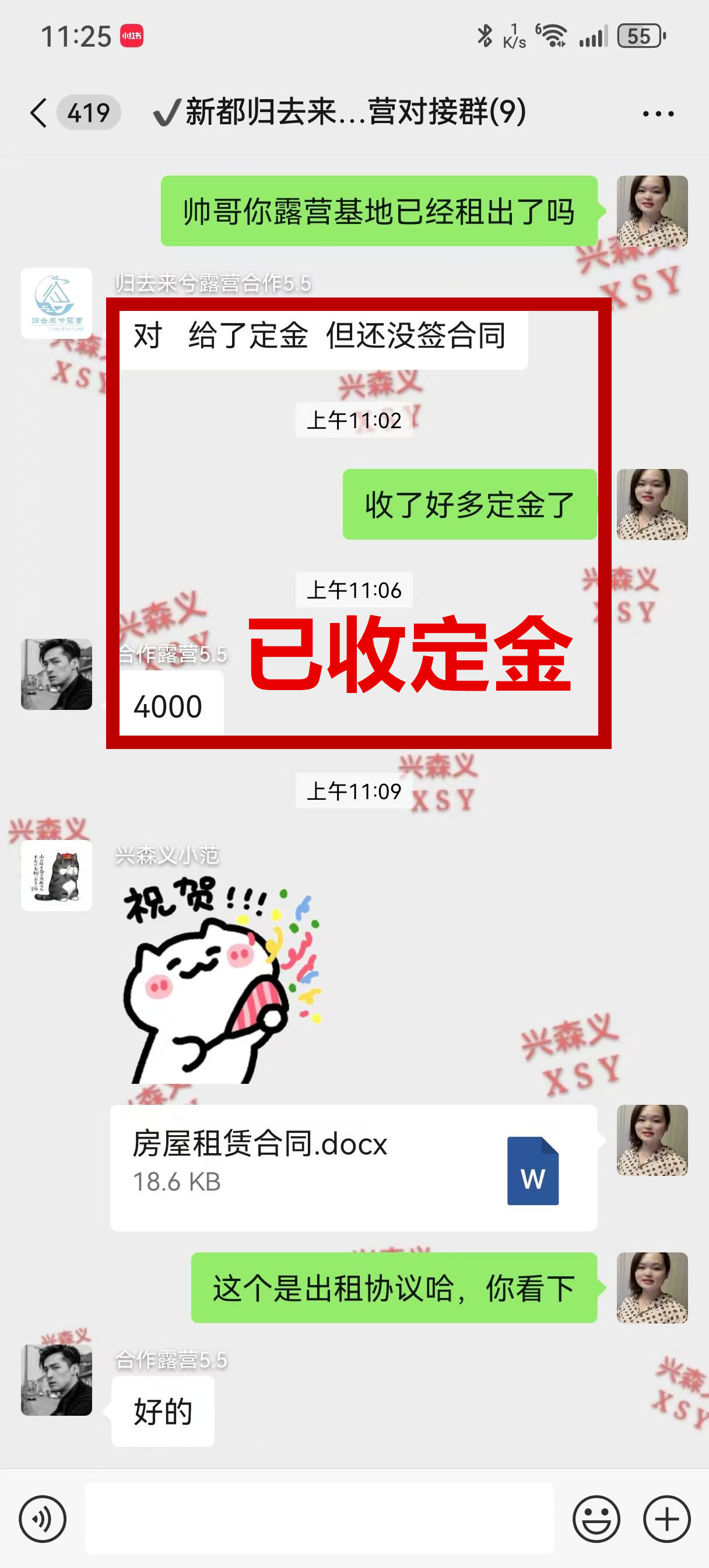Viewport: 709px width, 1568px height.
Task: Tap 兴森义小范's cat avatar
Action: pos(57,876)
